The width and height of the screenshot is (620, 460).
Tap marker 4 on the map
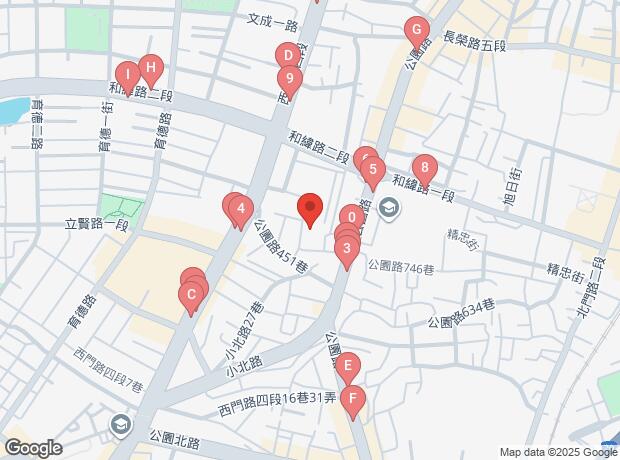point(240,209)
